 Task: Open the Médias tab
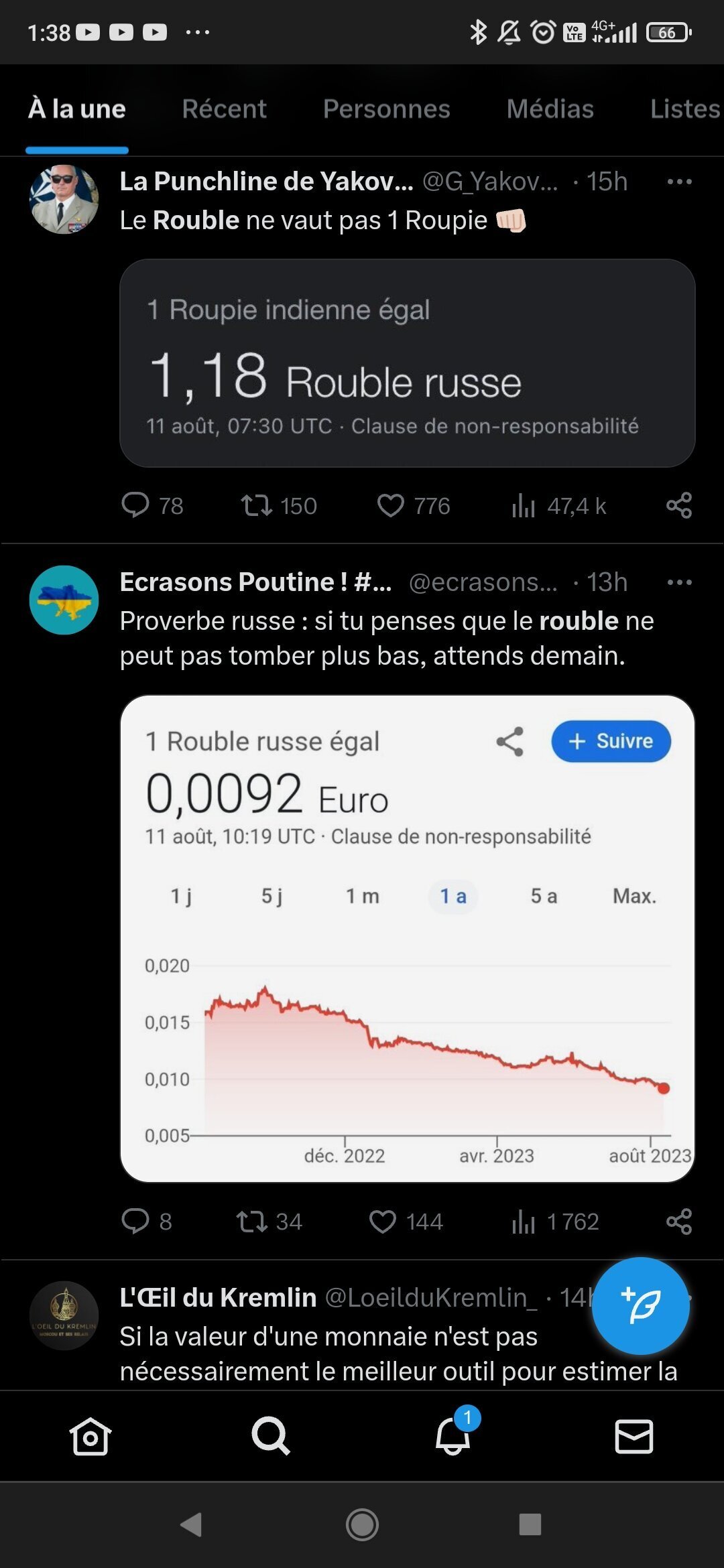[x=550, y=109]
